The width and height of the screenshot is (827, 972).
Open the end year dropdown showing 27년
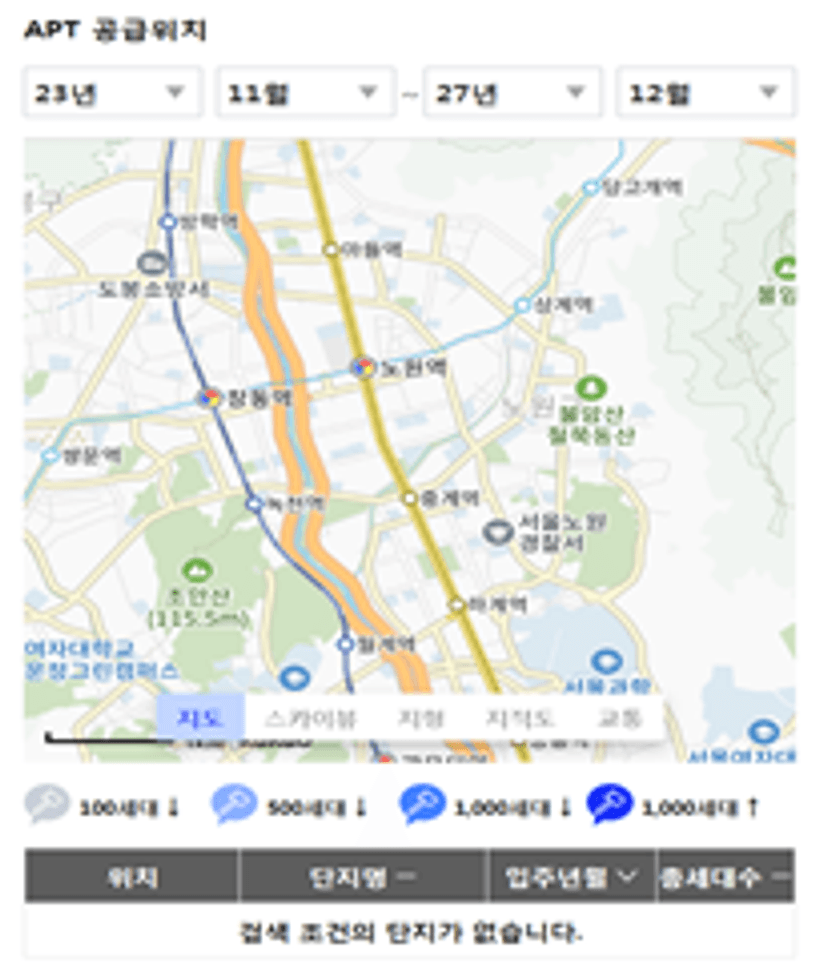click(512, 93)
